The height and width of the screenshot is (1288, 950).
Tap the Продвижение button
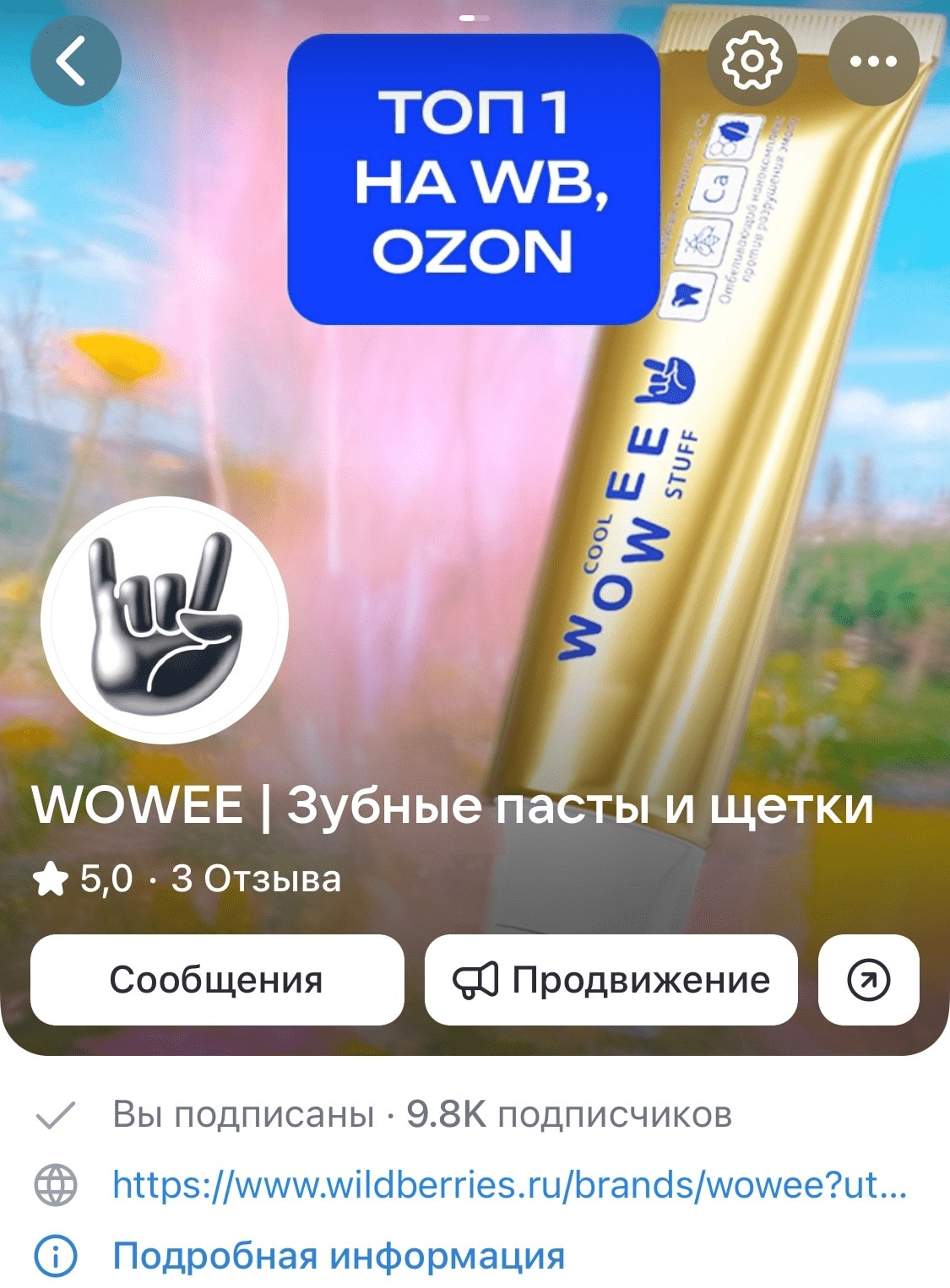(611, 980)
